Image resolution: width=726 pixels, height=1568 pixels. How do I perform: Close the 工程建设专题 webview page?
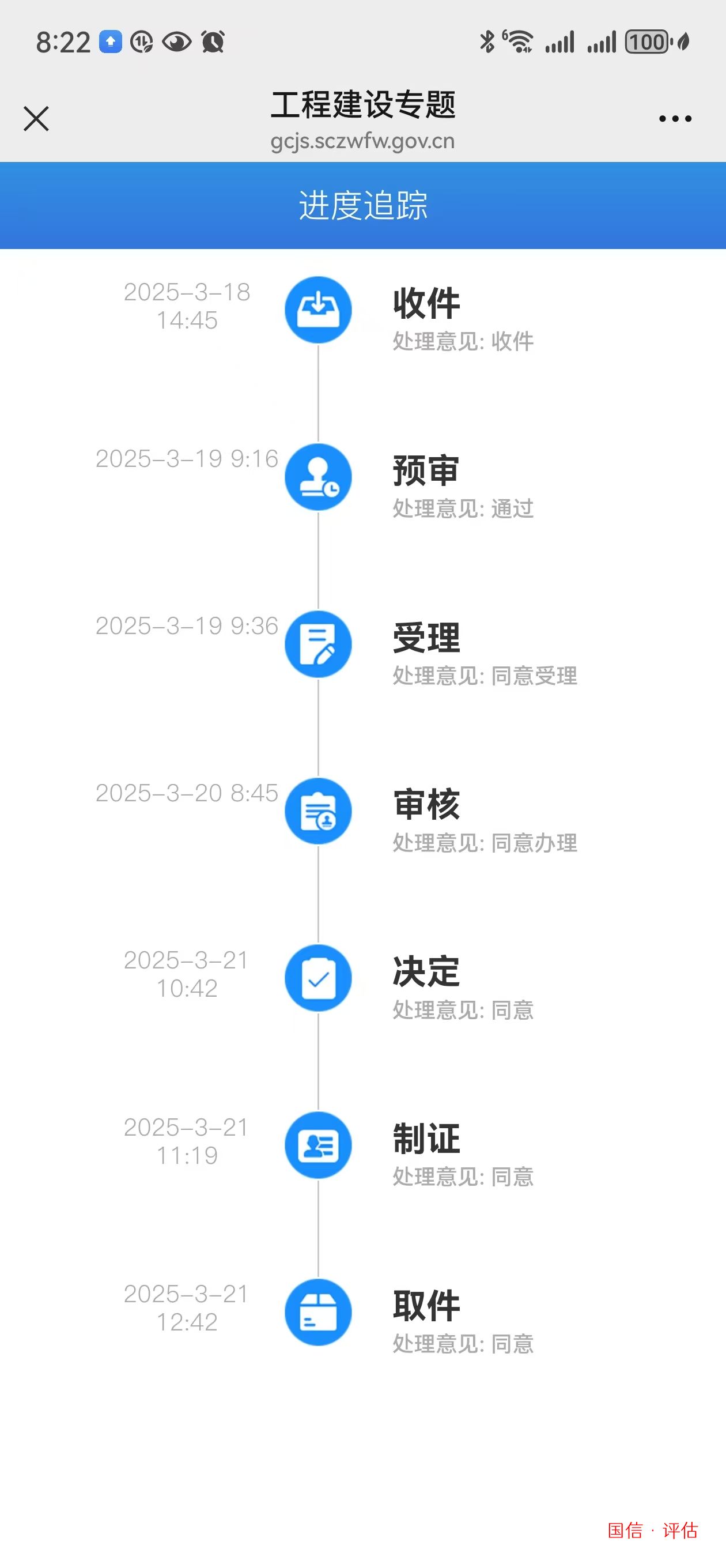click(x=36, y=119)
